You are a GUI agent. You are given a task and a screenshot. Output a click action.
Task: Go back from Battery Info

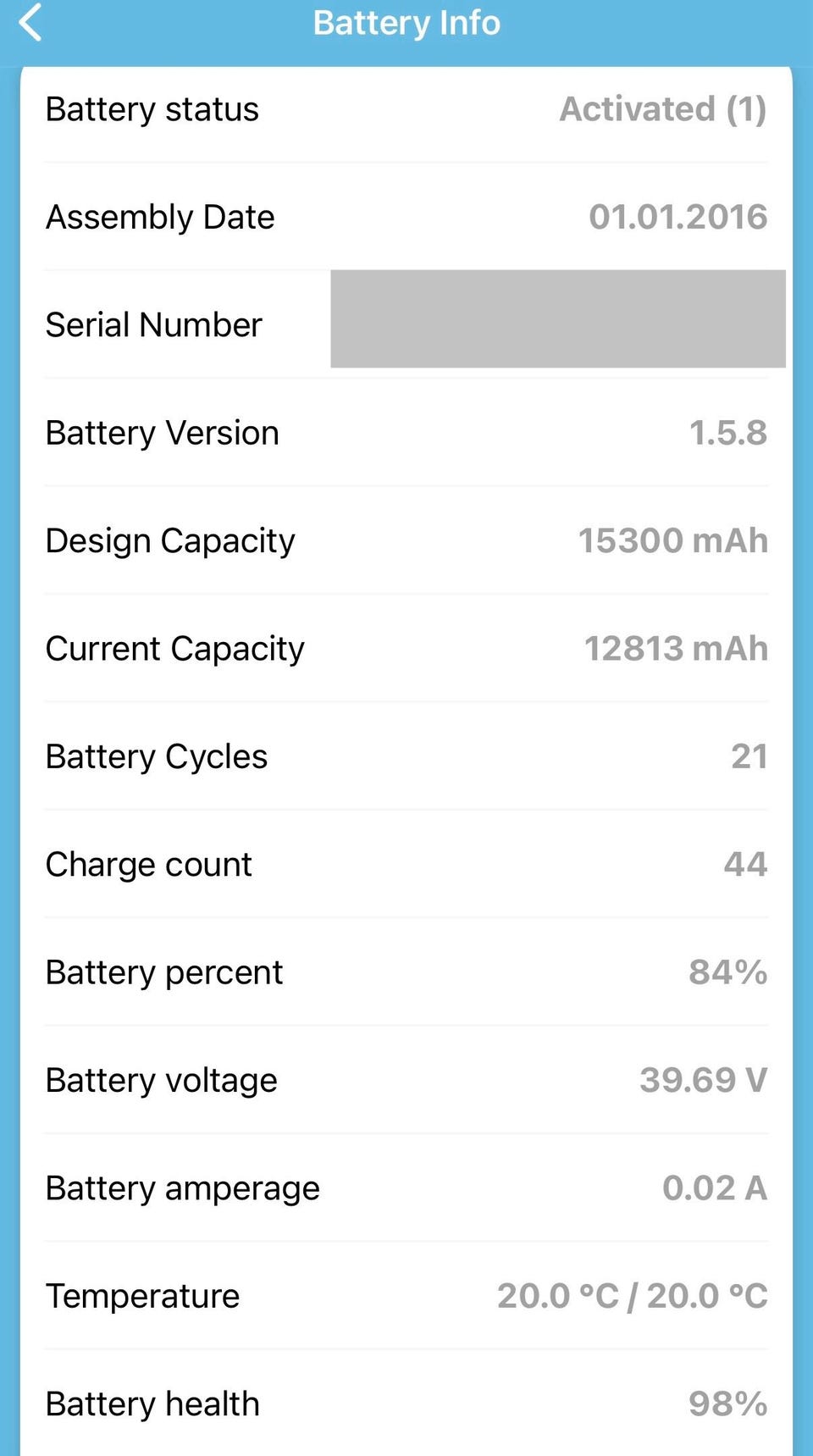30,22
